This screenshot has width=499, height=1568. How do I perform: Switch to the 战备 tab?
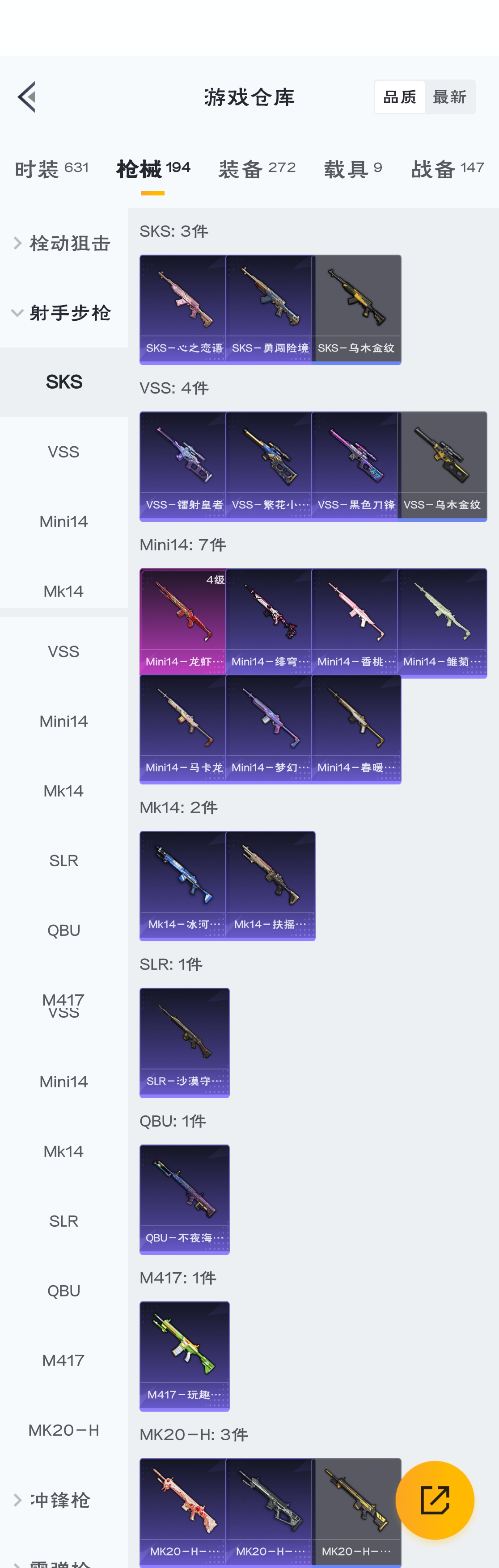[x=448, y=168]
